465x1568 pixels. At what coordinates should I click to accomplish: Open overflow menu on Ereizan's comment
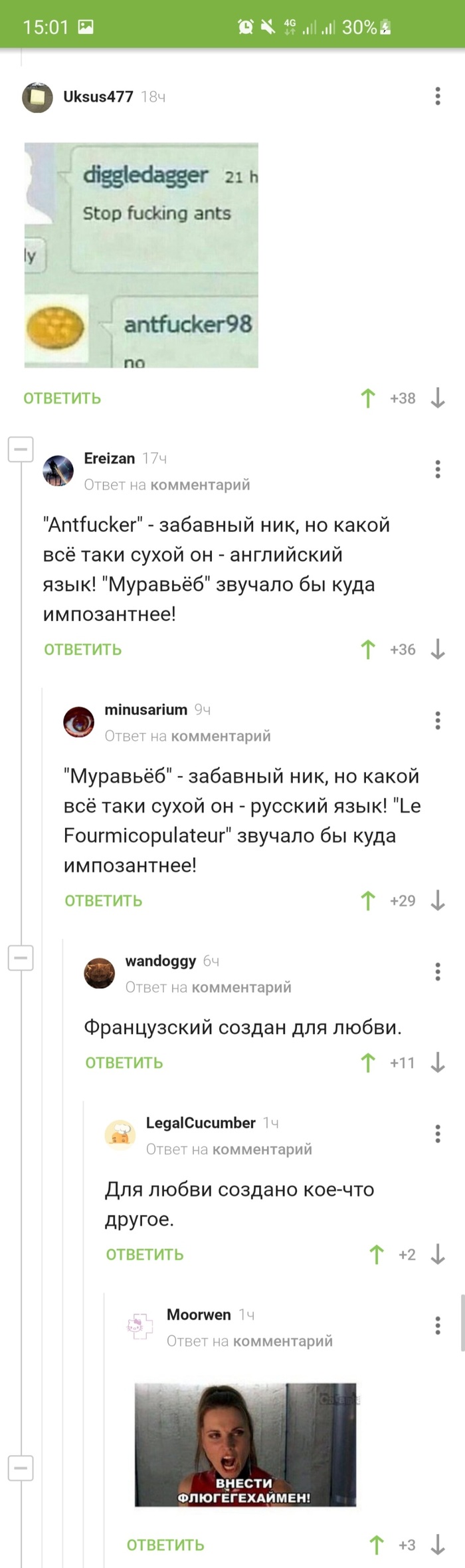(437, 469)
